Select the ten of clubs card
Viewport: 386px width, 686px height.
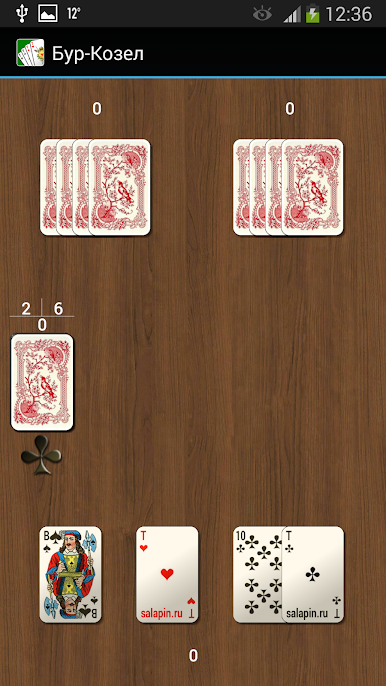(257, 574)
